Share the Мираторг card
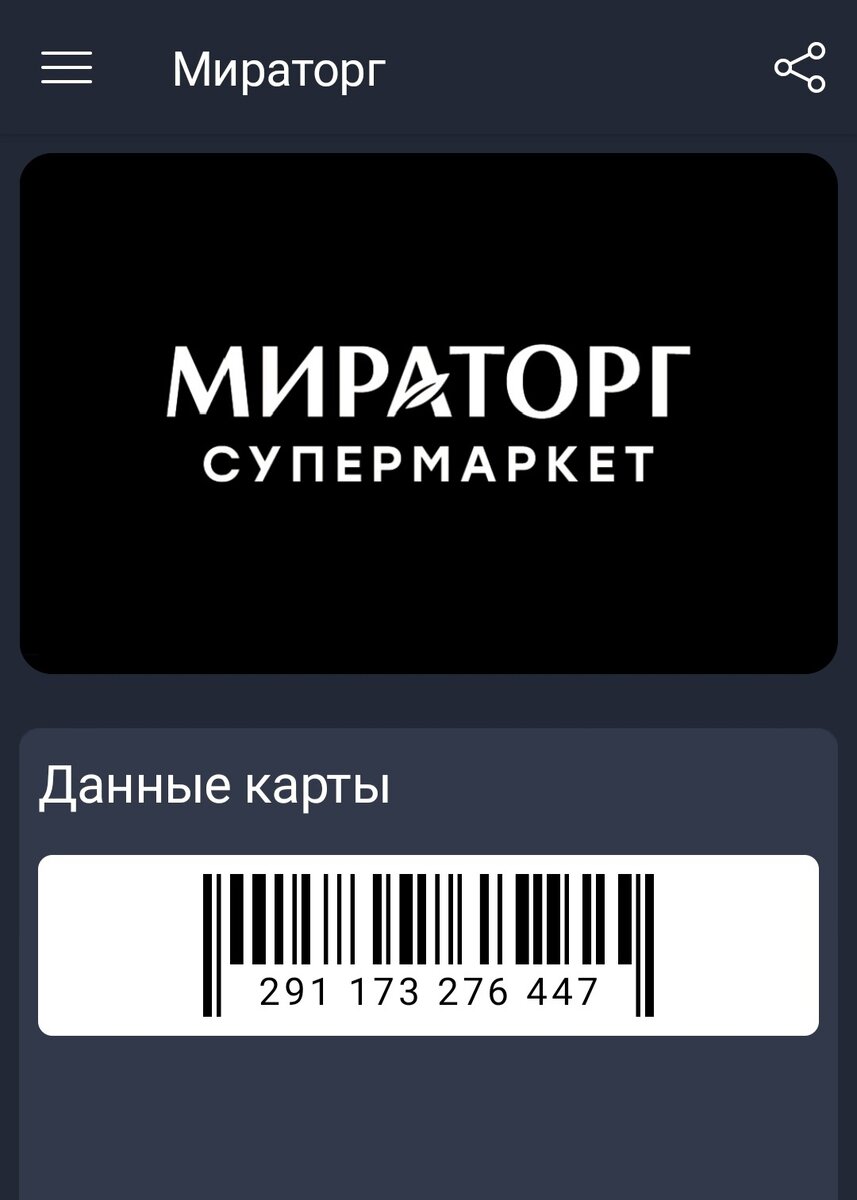The height and width of the screenshot is (1200, 857). click(799, 69)
